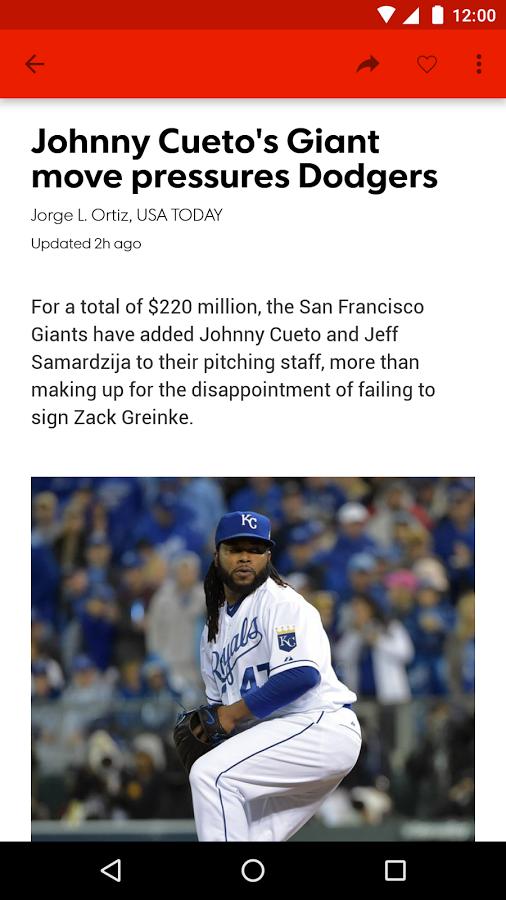Open the three-dot overflow menu
This screenshot has height=900, width=506.
point(479,64)
